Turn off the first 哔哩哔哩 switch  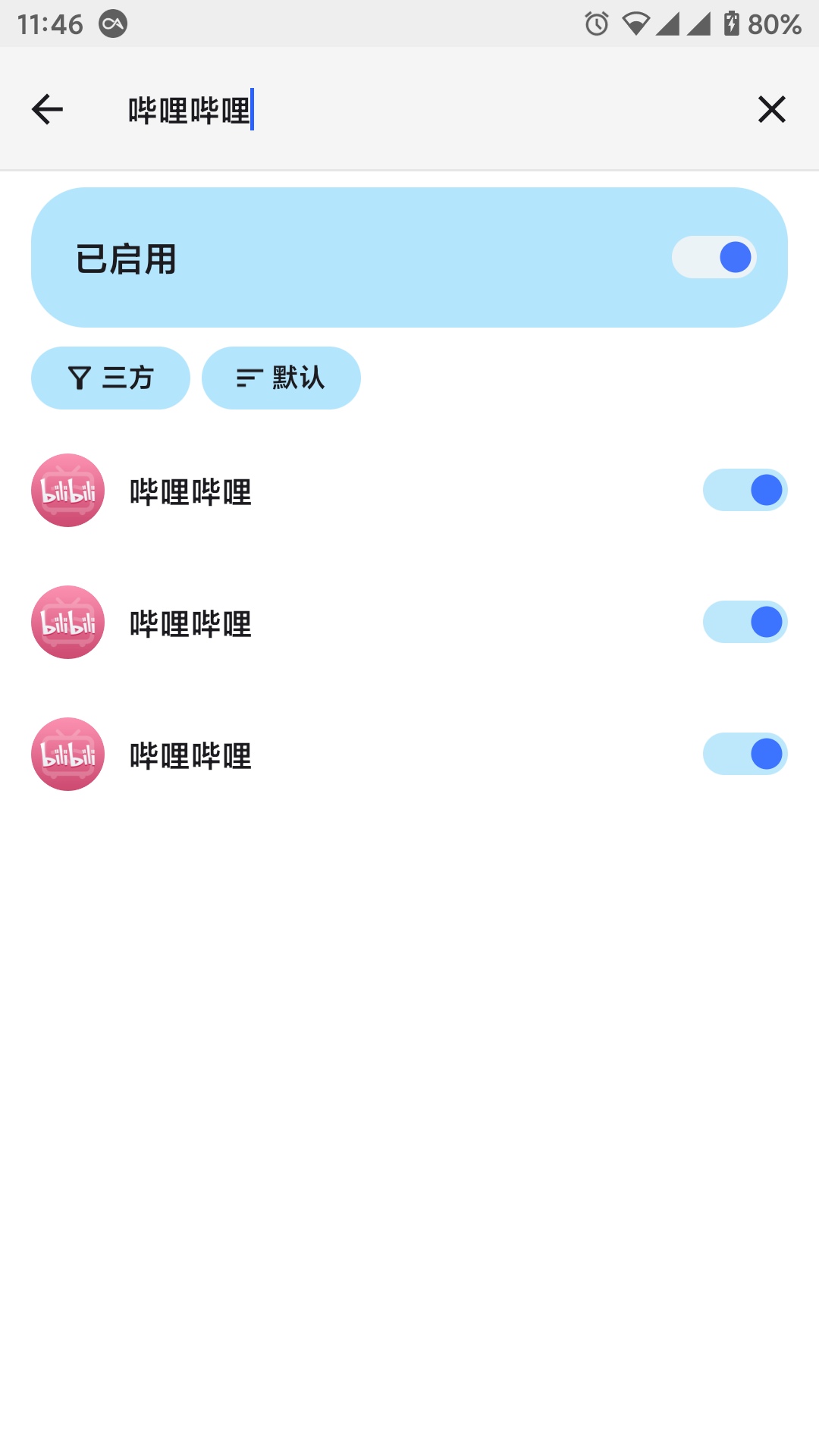tap(744, 490)
